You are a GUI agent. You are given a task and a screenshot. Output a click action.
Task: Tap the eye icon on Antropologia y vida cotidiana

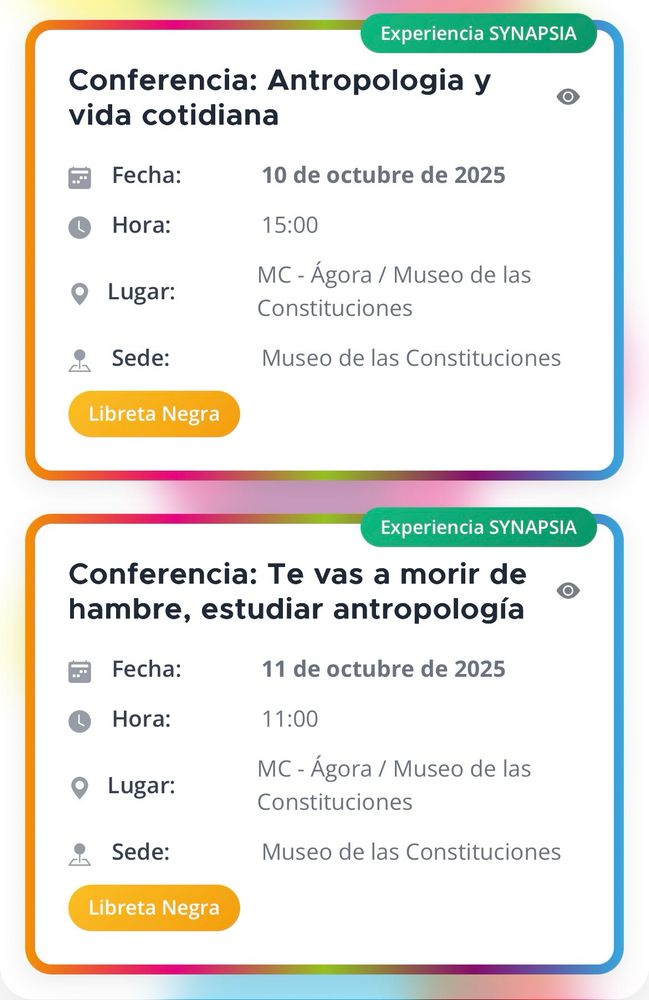(x=568, y=97)
